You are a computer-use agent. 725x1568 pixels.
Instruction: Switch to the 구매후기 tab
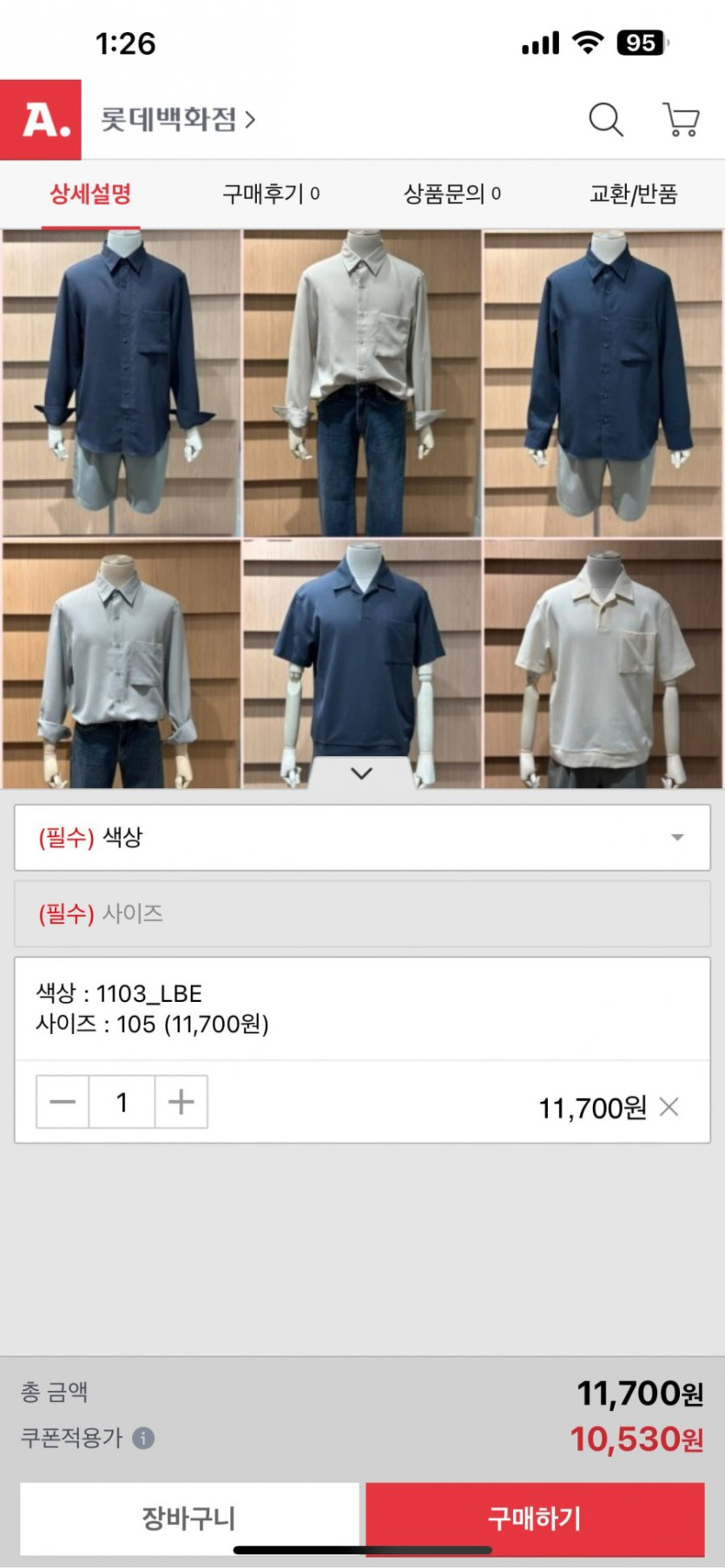(271, 194)
